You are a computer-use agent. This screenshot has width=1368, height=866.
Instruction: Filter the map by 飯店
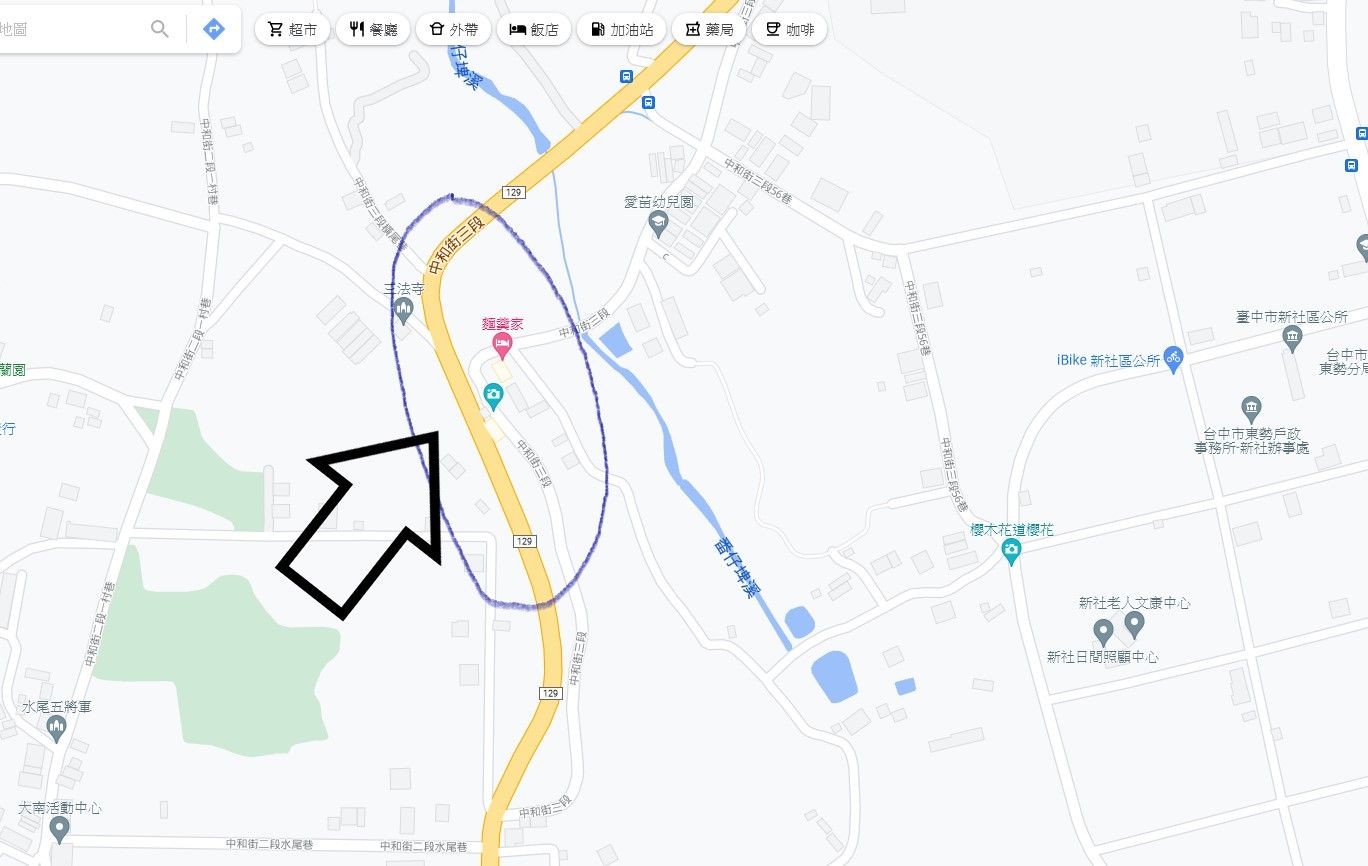click(x=533, y=30)
